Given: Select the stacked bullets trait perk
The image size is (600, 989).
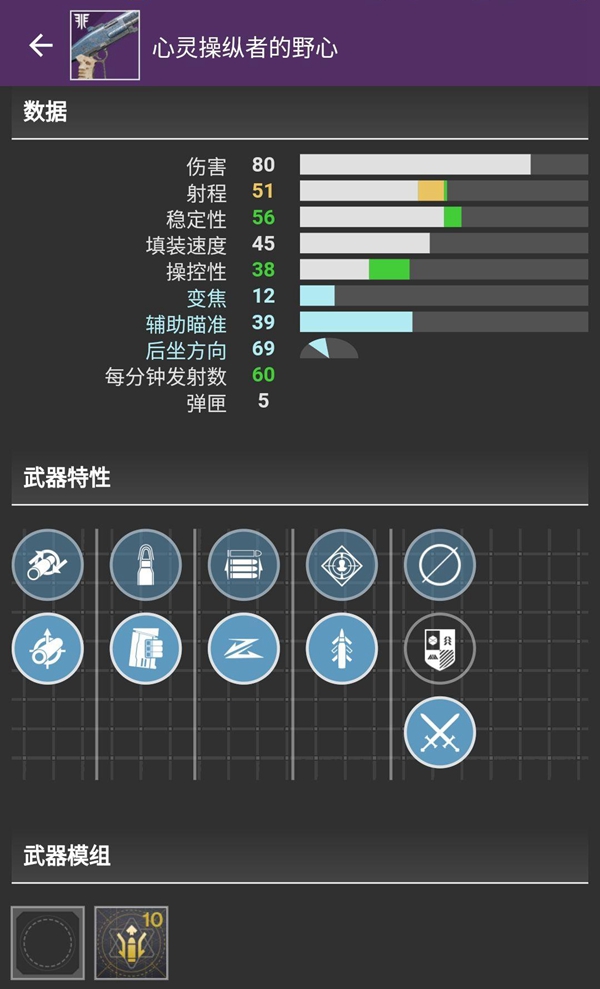Looking at the screenshot, I should pyautogui.click(x=244, y=565).
